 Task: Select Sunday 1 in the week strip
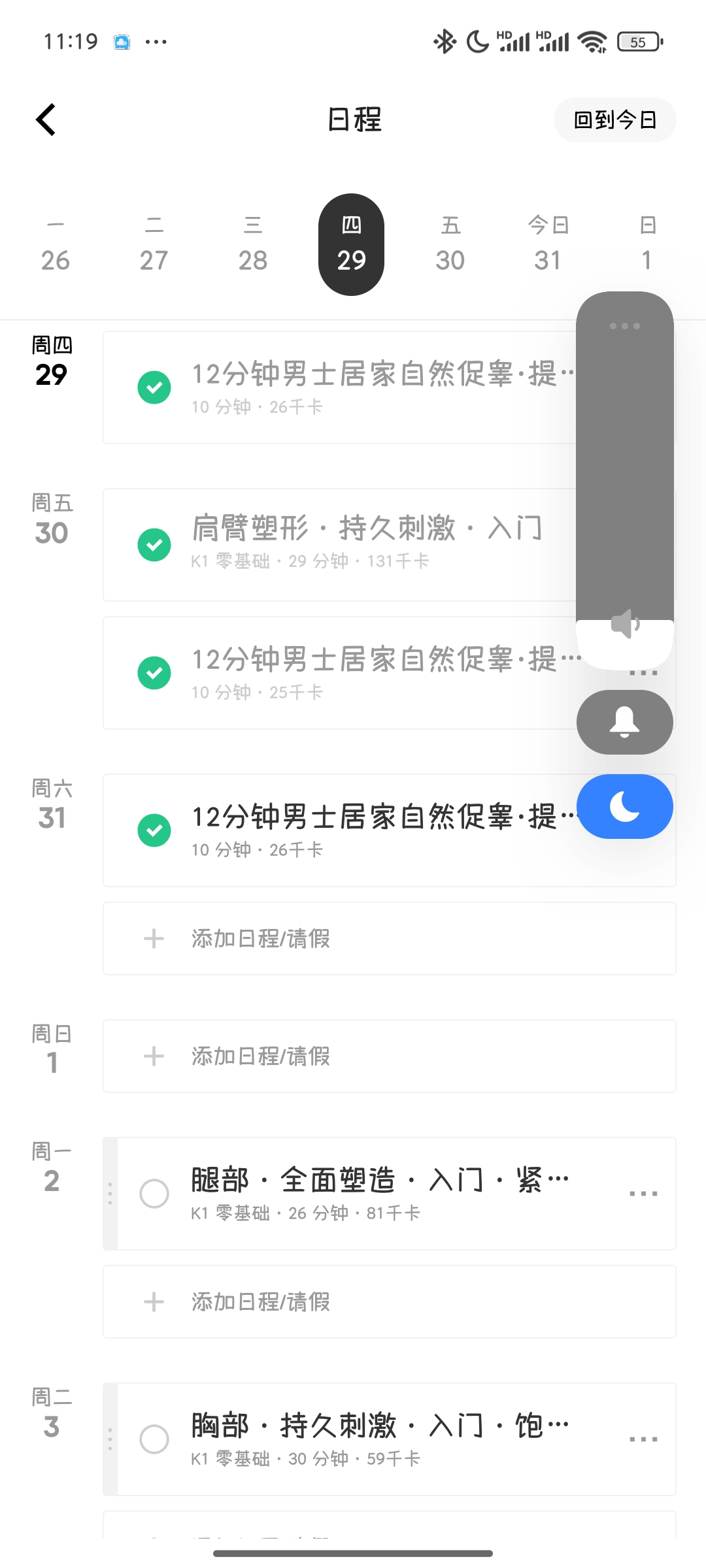pos(647,245)
